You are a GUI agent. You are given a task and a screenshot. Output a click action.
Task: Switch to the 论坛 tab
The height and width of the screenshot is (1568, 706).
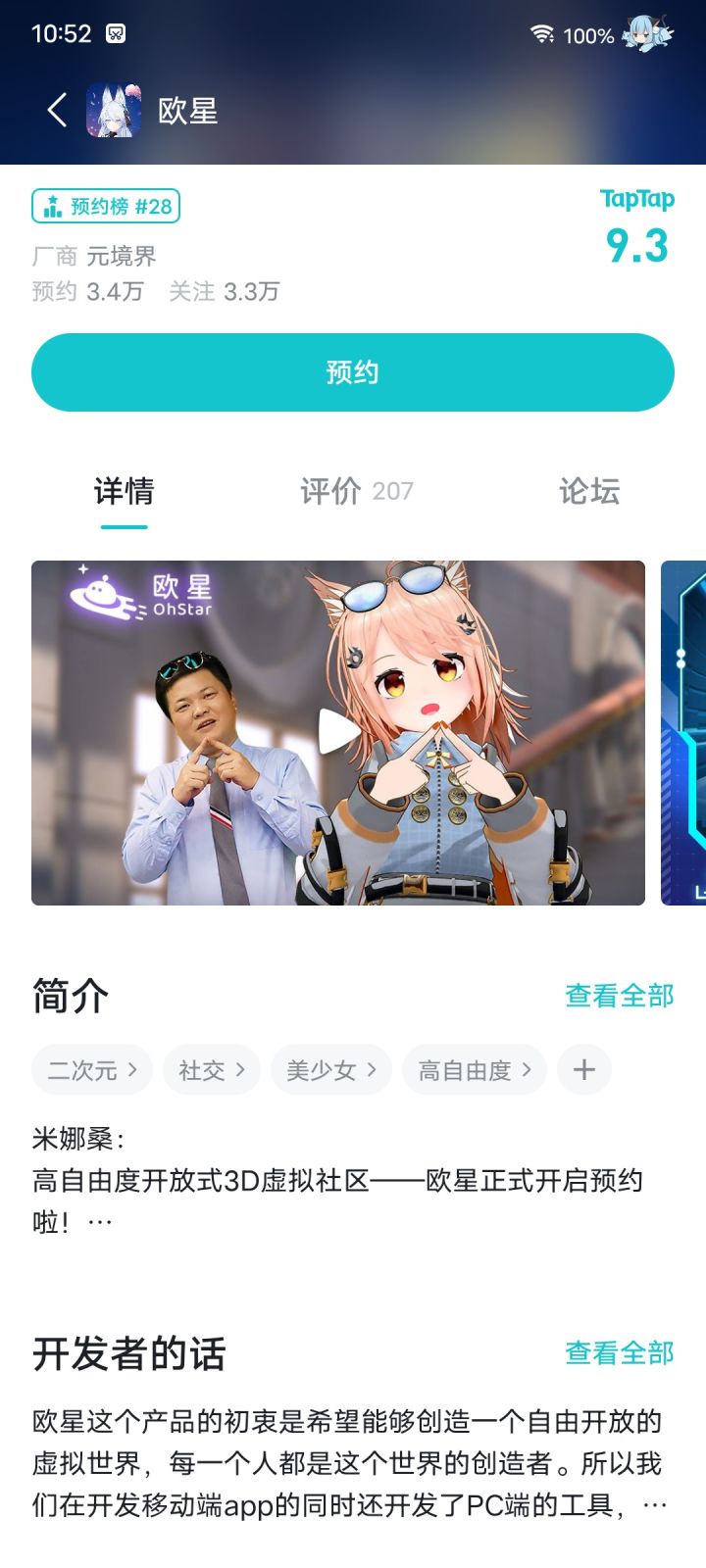587,492
